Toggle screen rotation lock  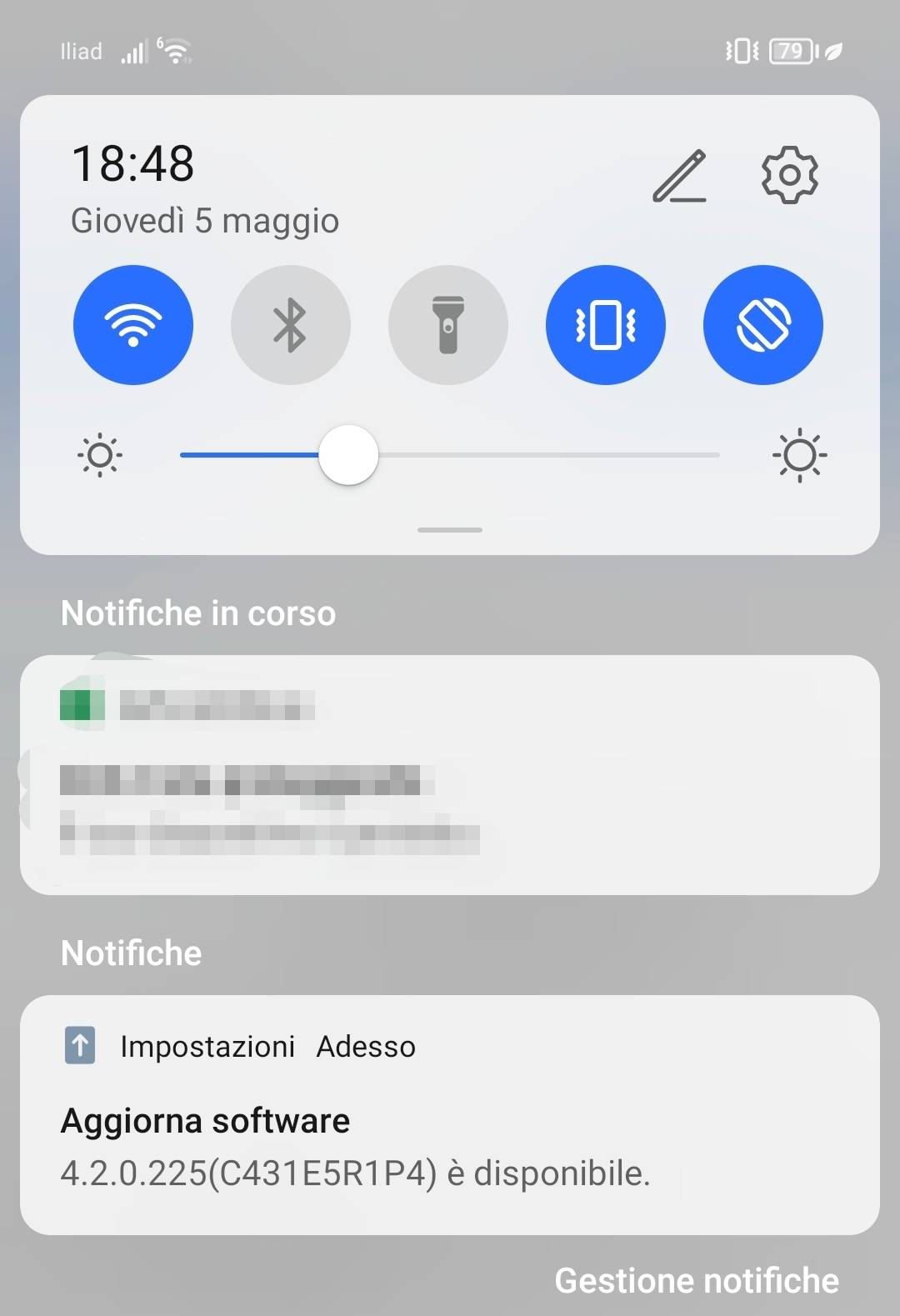(x=763, y=325)
